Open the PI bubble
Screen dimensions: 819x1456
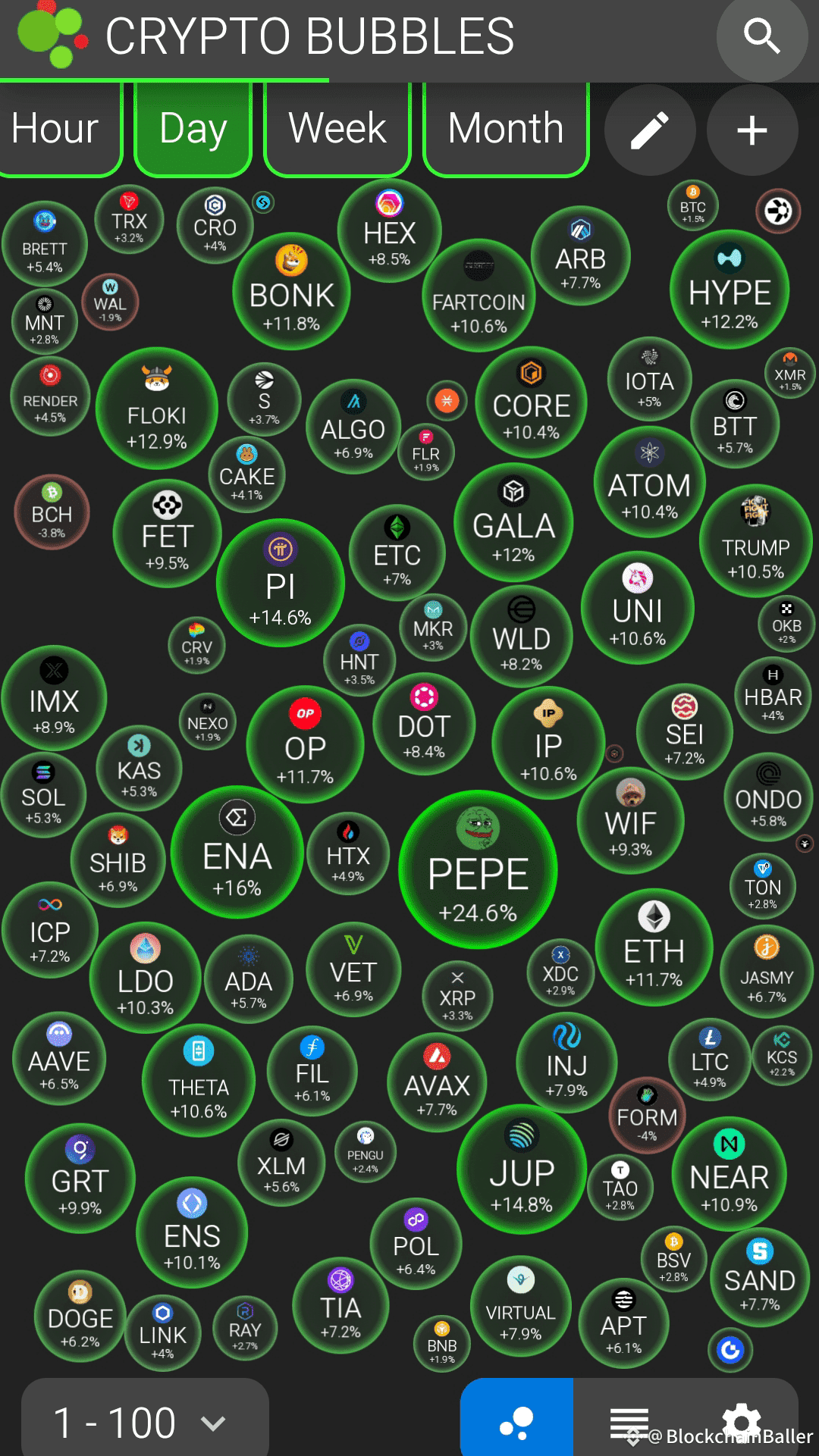pyautogui.click(x=281, y=584)
